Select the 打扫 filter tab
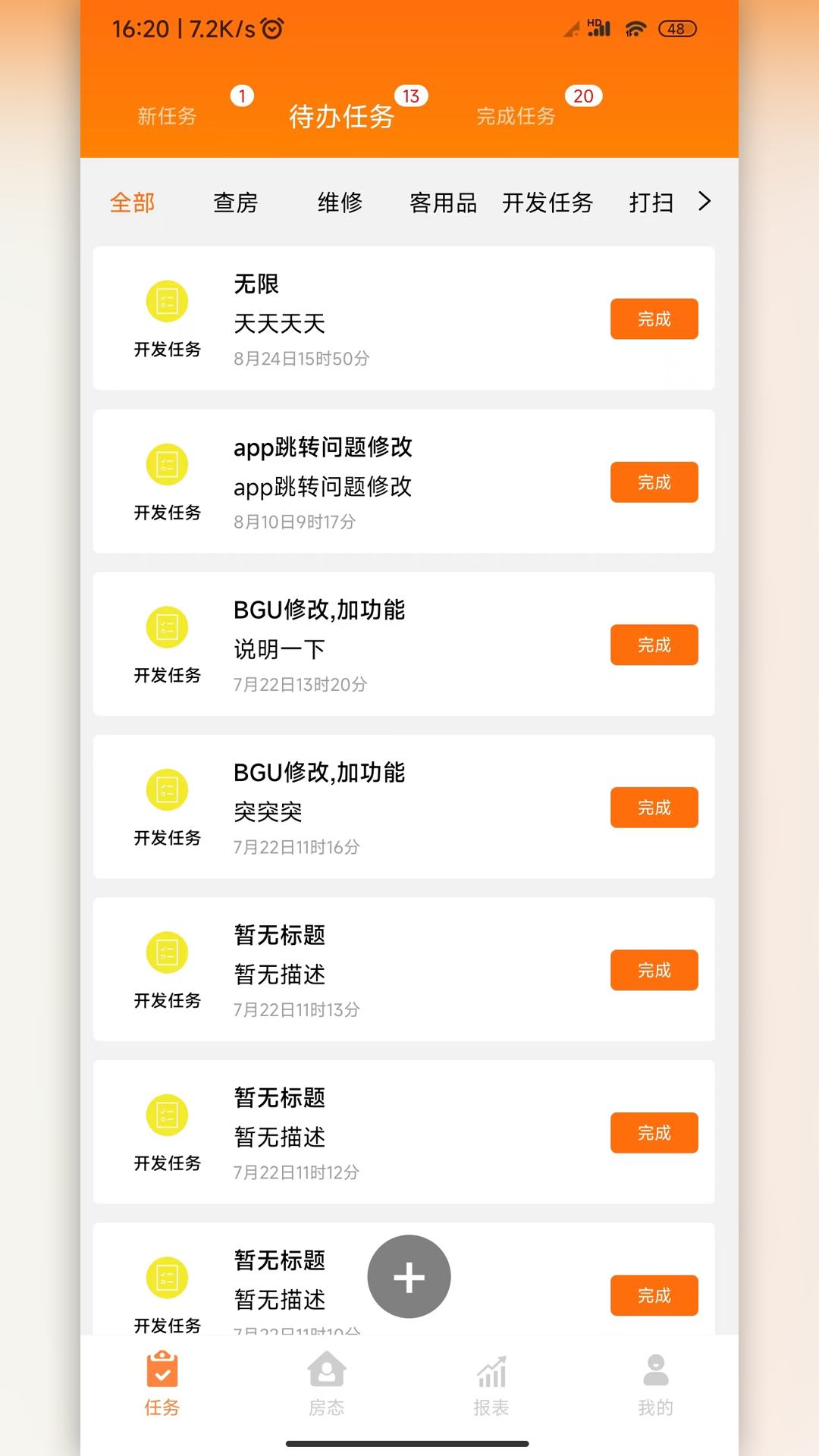This screenshot has height=1456, width=819. click(x=650, y=202)
